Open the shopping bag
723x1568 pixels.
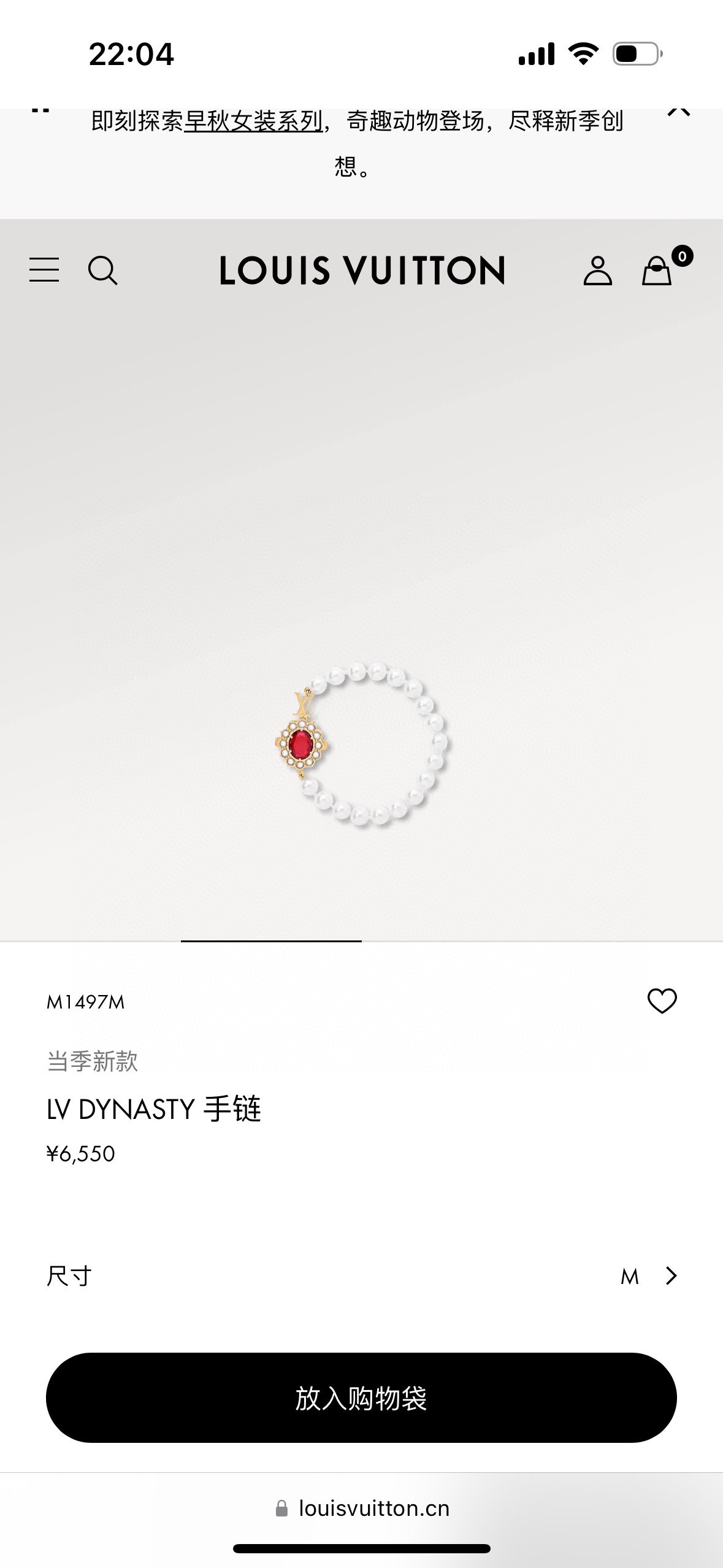pos(657,271)
